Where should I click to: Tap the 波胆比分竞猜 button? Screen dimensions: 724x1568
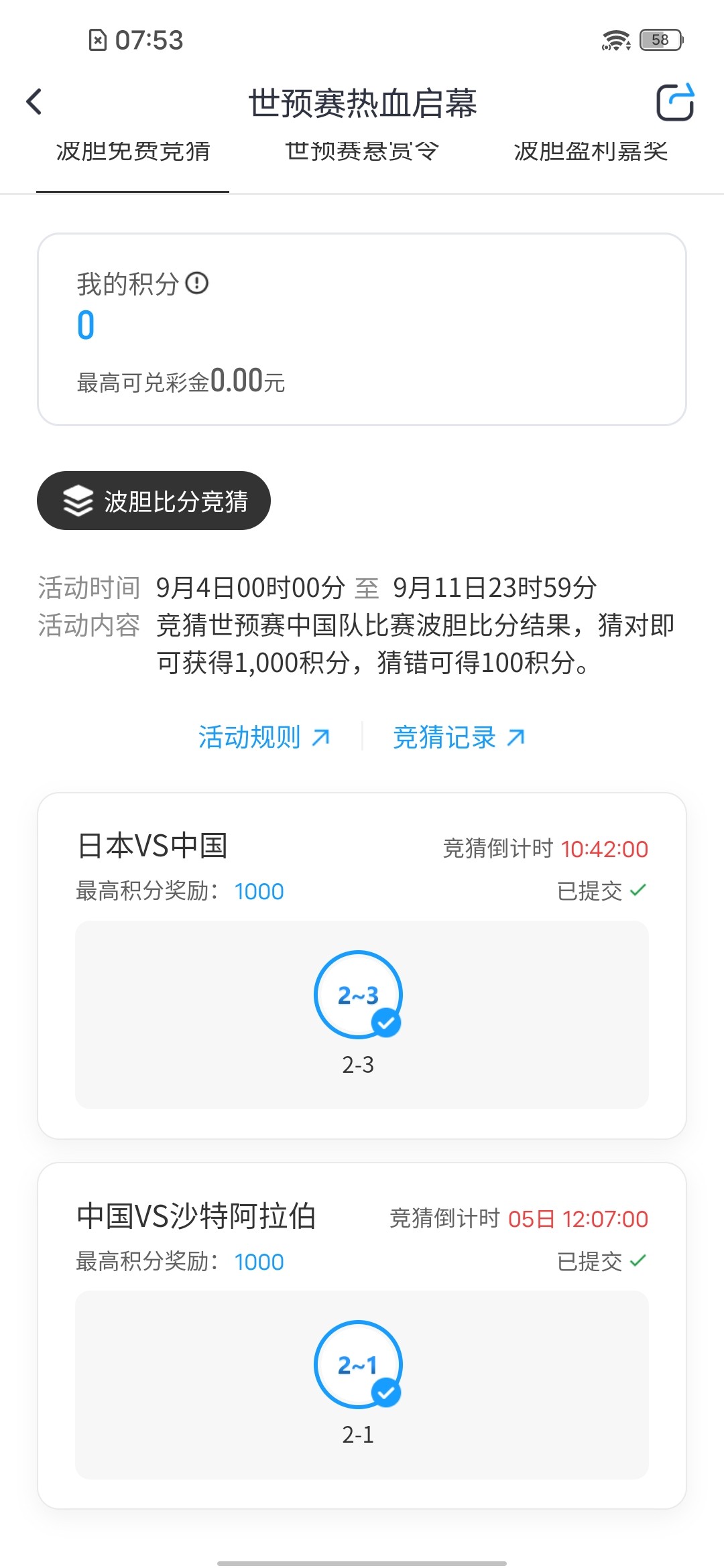tap(154, 501)
